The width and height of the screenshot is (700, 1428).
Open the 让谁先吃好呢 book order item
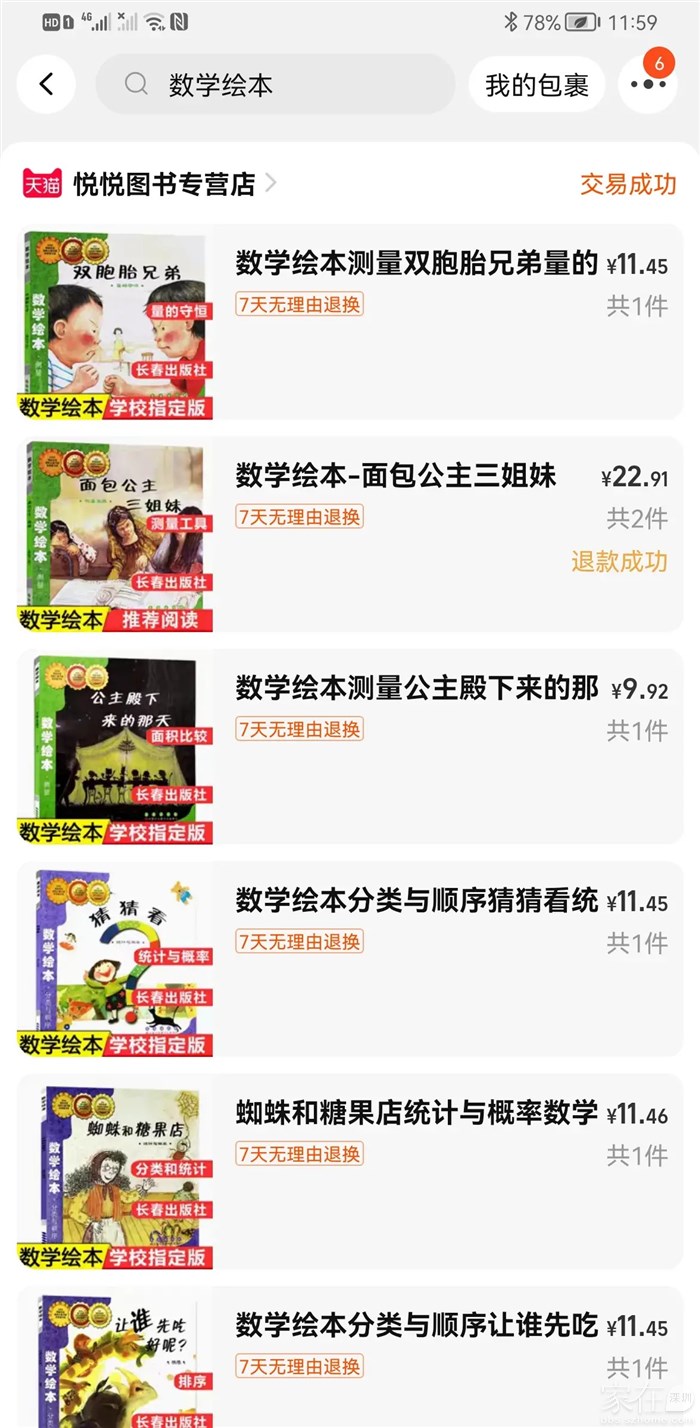(x=416, y=1326)
